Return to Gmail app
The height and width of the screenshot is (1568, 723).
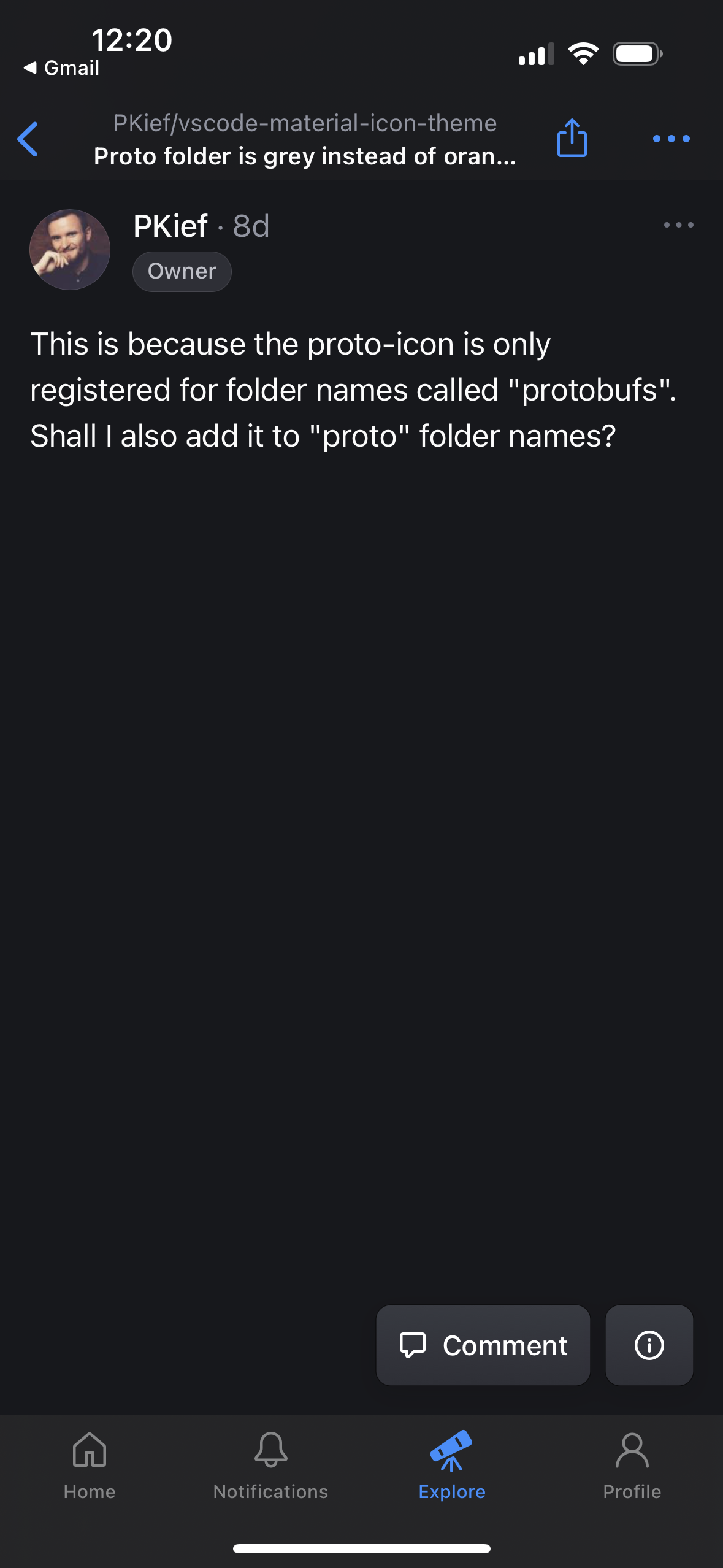(61, 68)
